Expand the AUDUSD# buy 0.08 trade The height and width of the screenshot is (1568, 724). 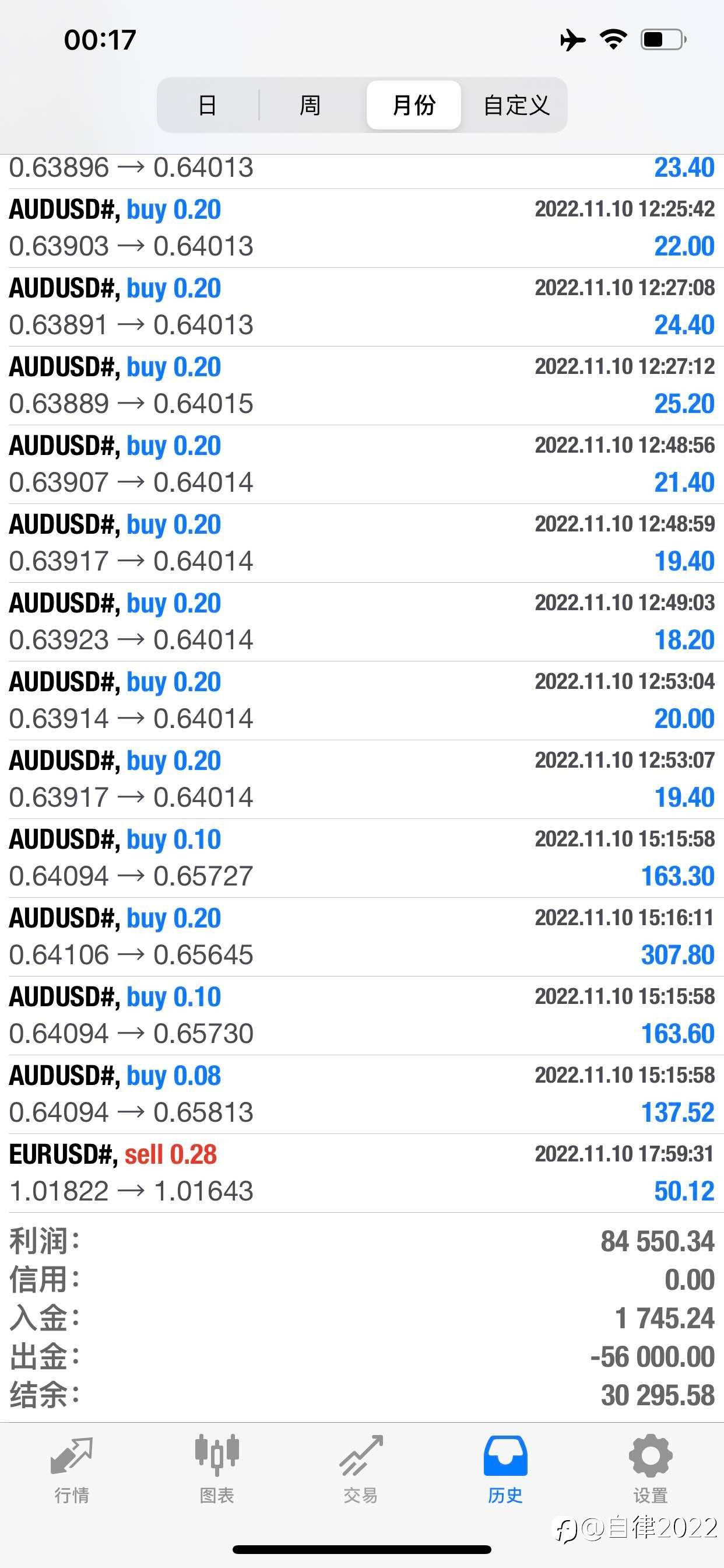pos(362,1094)
